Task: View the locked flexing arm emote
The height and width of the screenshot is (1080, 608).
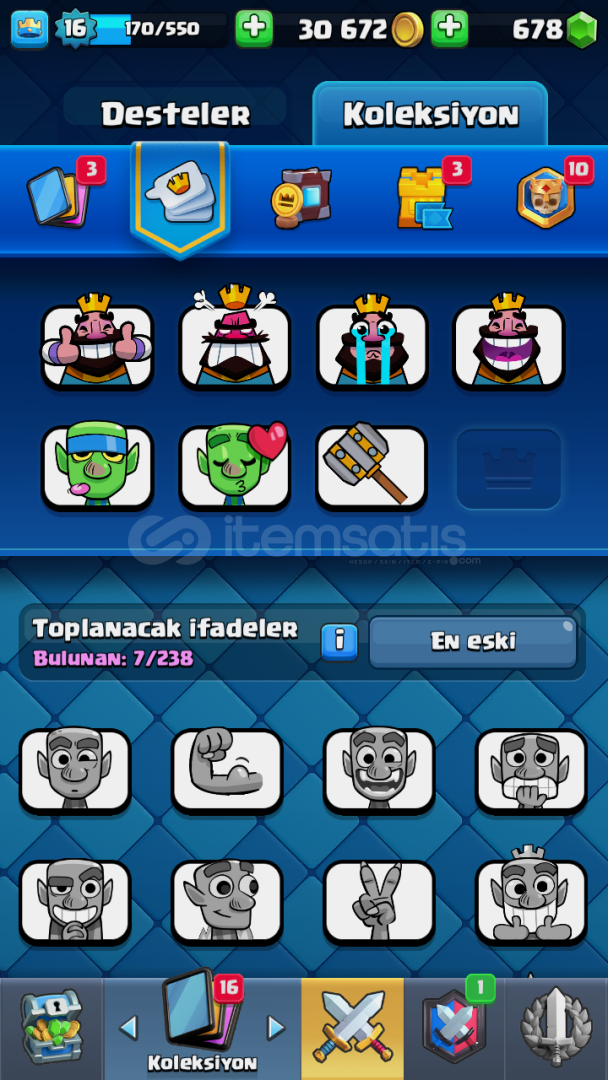Action: 227,771
